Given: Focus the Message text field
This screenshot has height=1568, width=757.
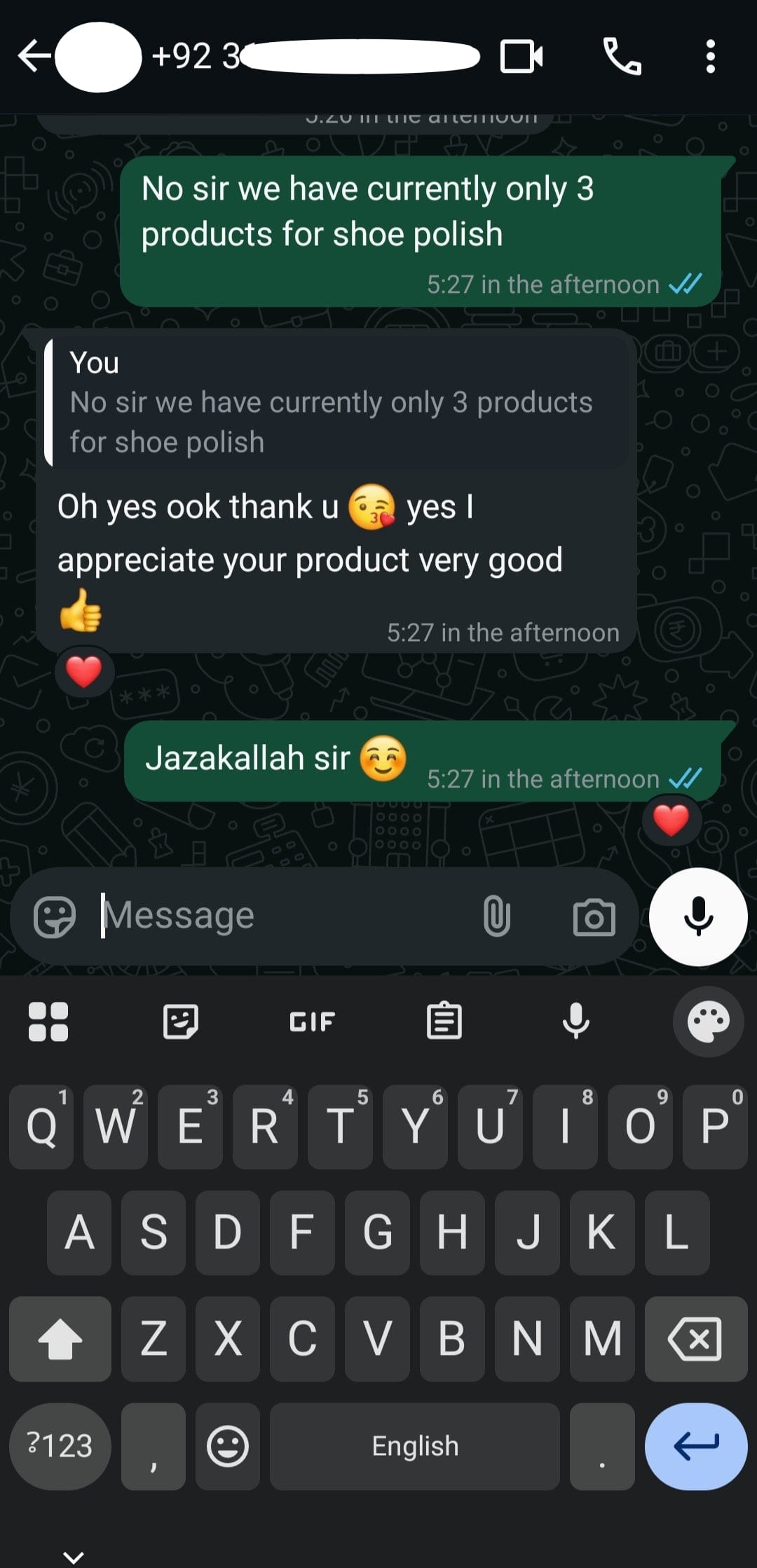Looking at the screenshot, I should (280, 916).
